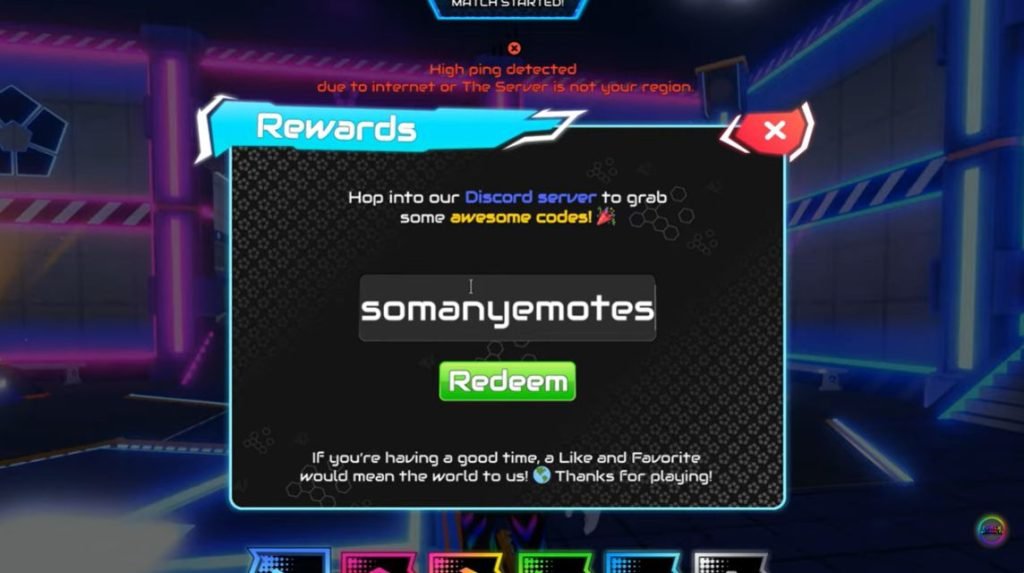The height and width of the screenshot is (573, 1024).
Task: Focus the code input field
Action: tap(507, 309)
